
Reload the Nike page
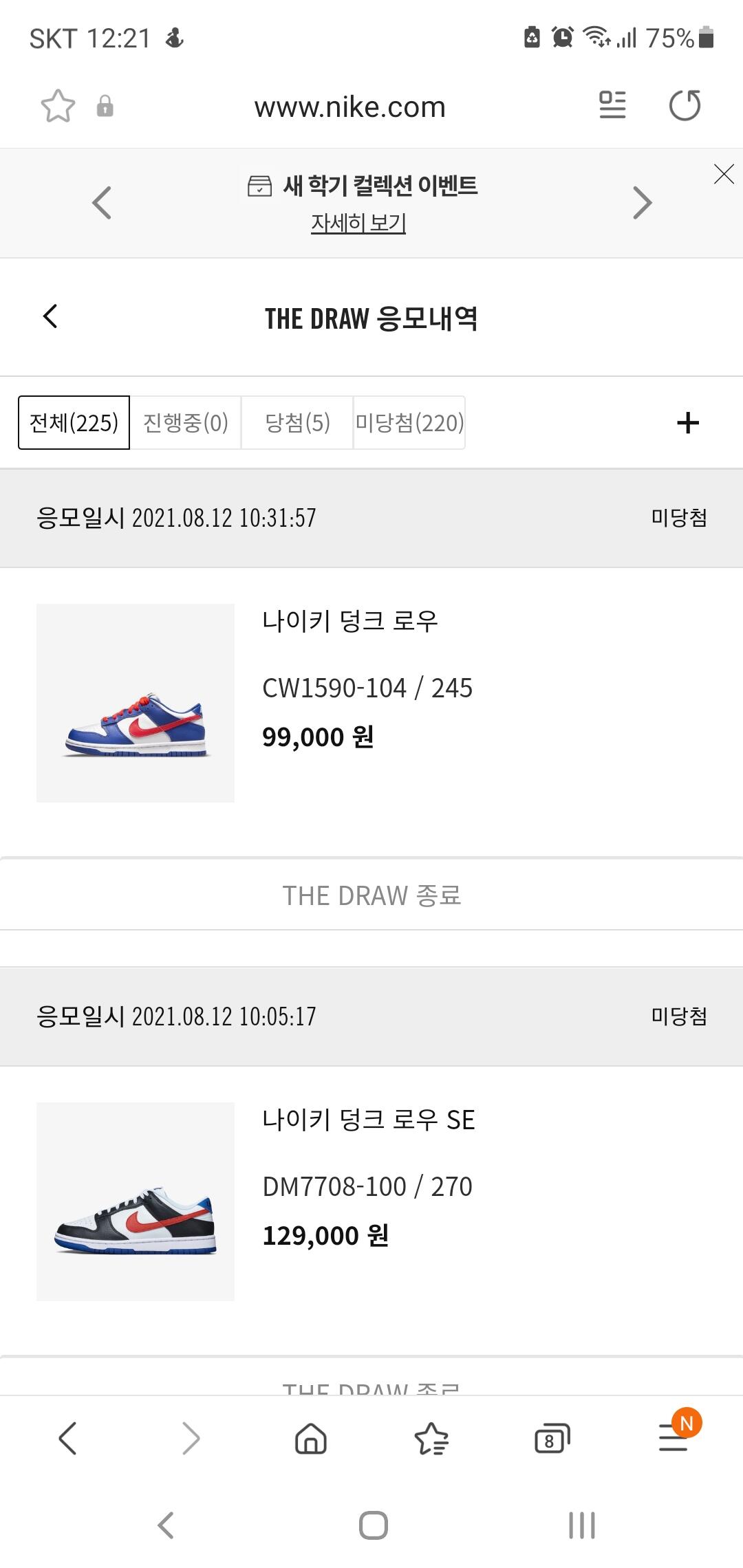click(x=685, y=106)
